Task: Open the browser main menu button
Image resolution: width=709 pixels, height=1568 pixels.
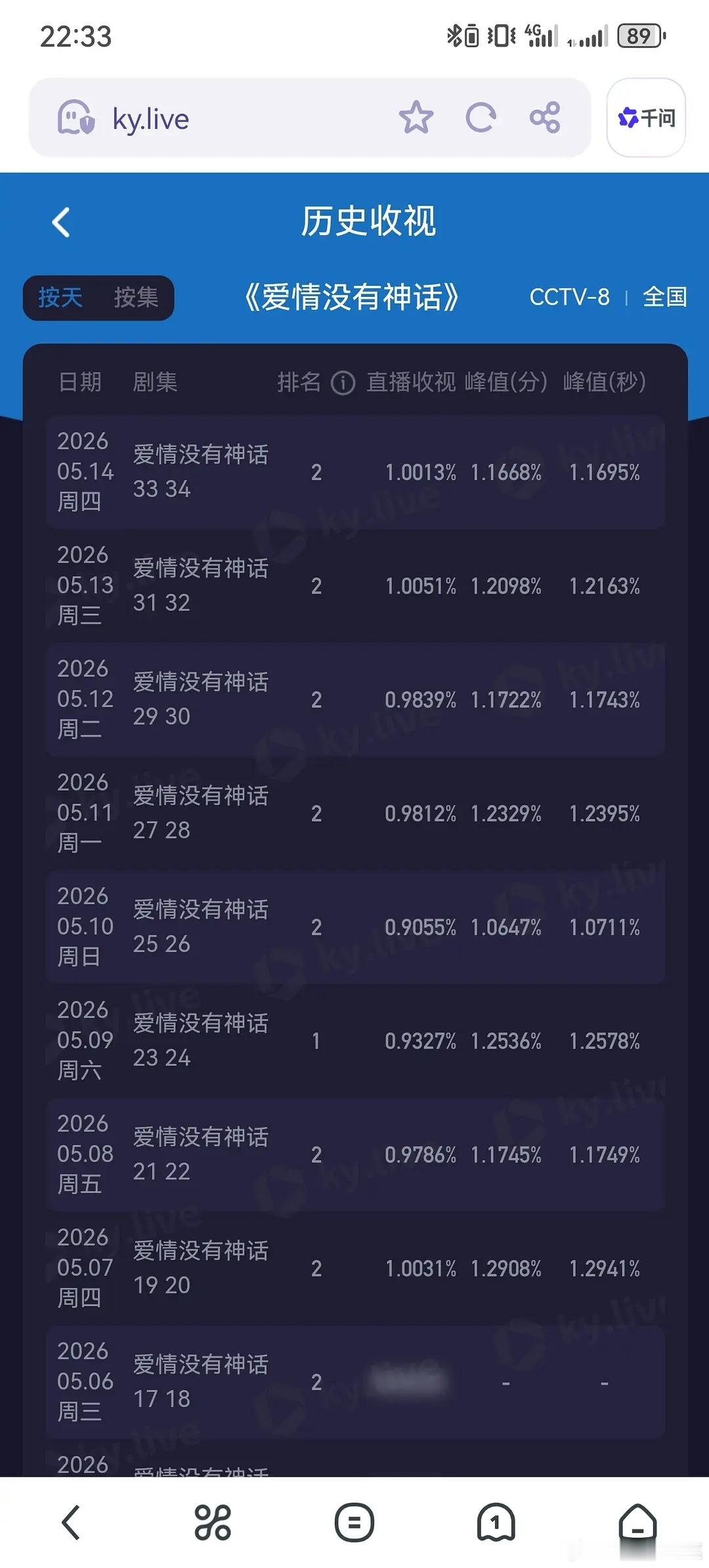Action: coord(354,1522)
